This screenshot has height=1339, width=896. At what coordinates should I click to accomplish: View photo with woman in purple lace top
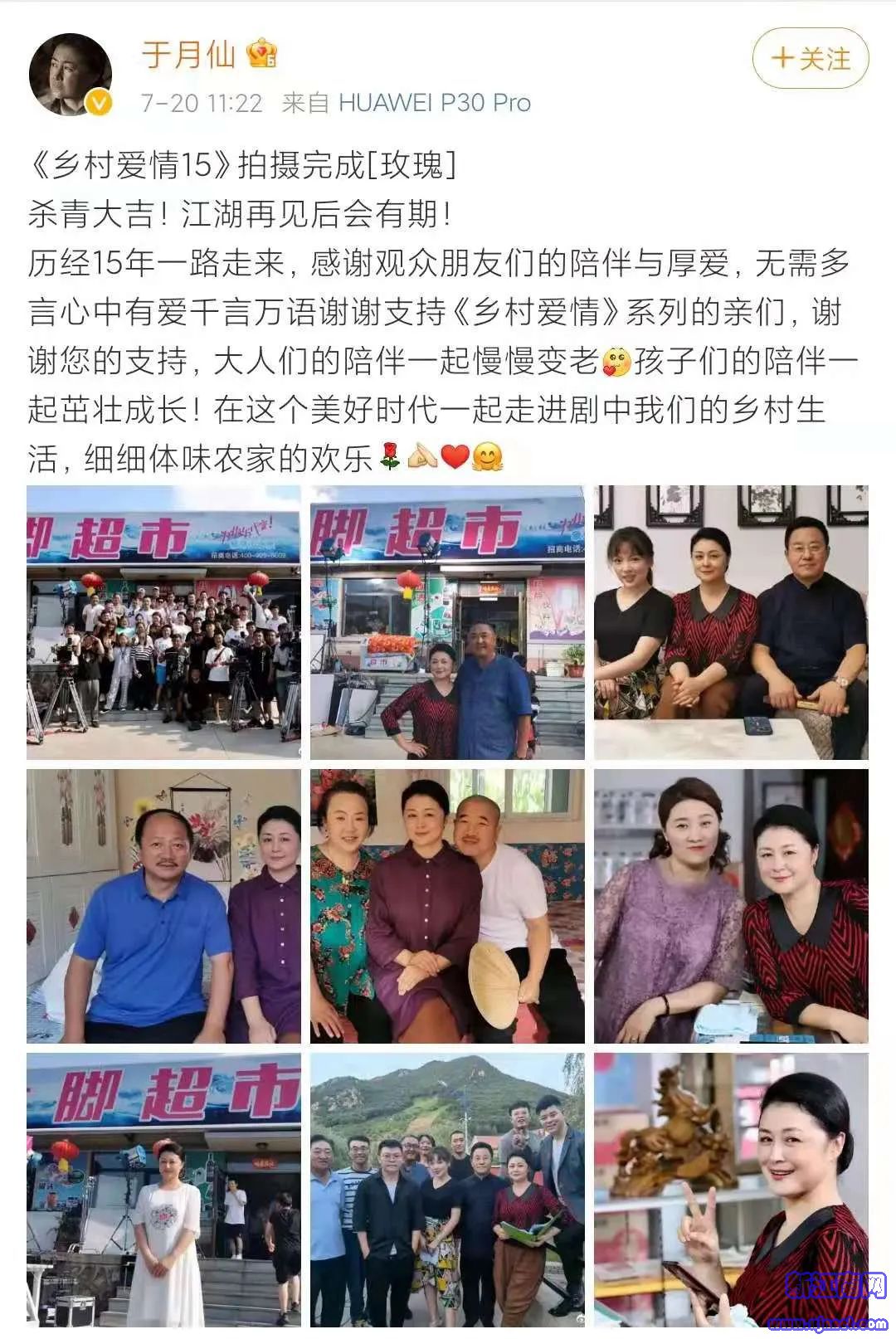(x=731, y=906)
